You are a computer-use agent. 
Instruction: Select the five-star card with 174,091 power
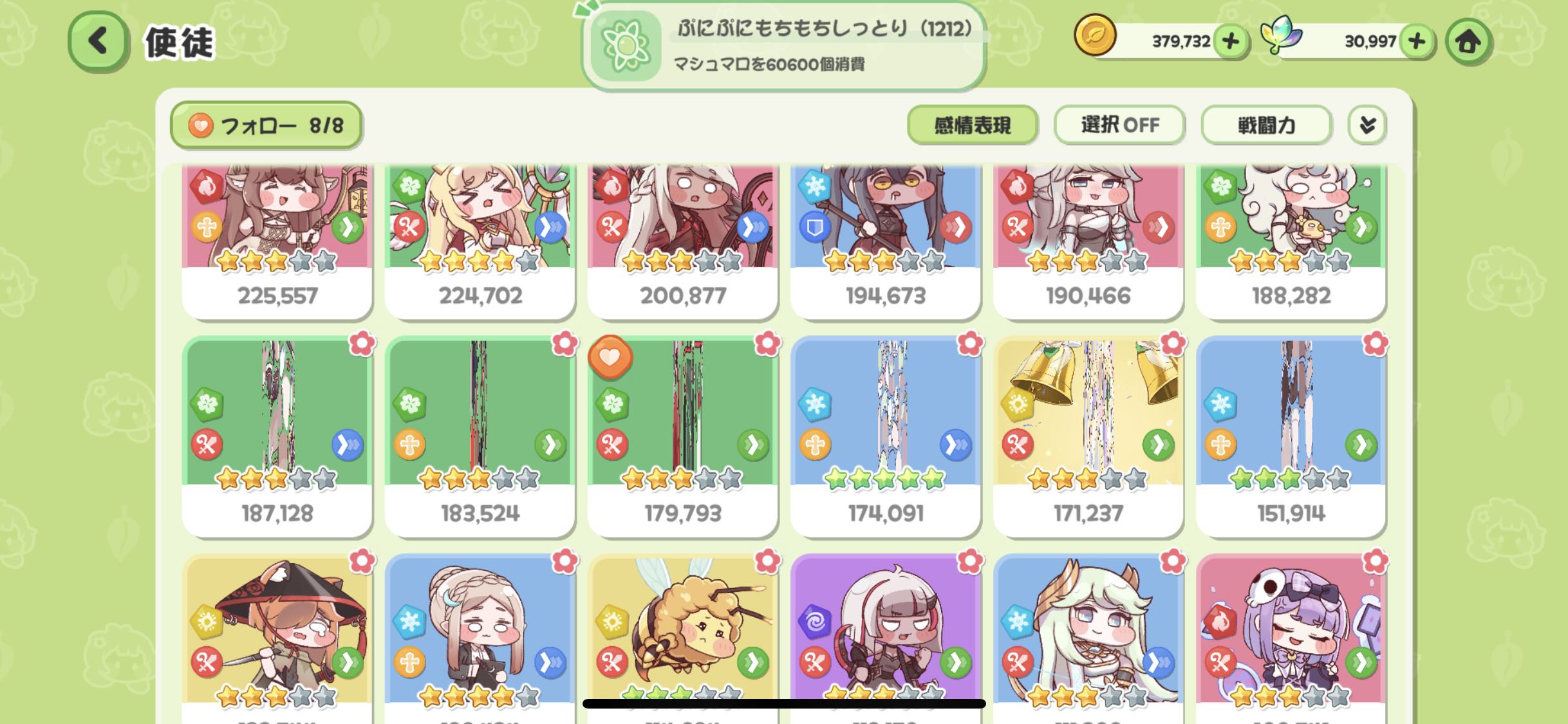point(886,438)
